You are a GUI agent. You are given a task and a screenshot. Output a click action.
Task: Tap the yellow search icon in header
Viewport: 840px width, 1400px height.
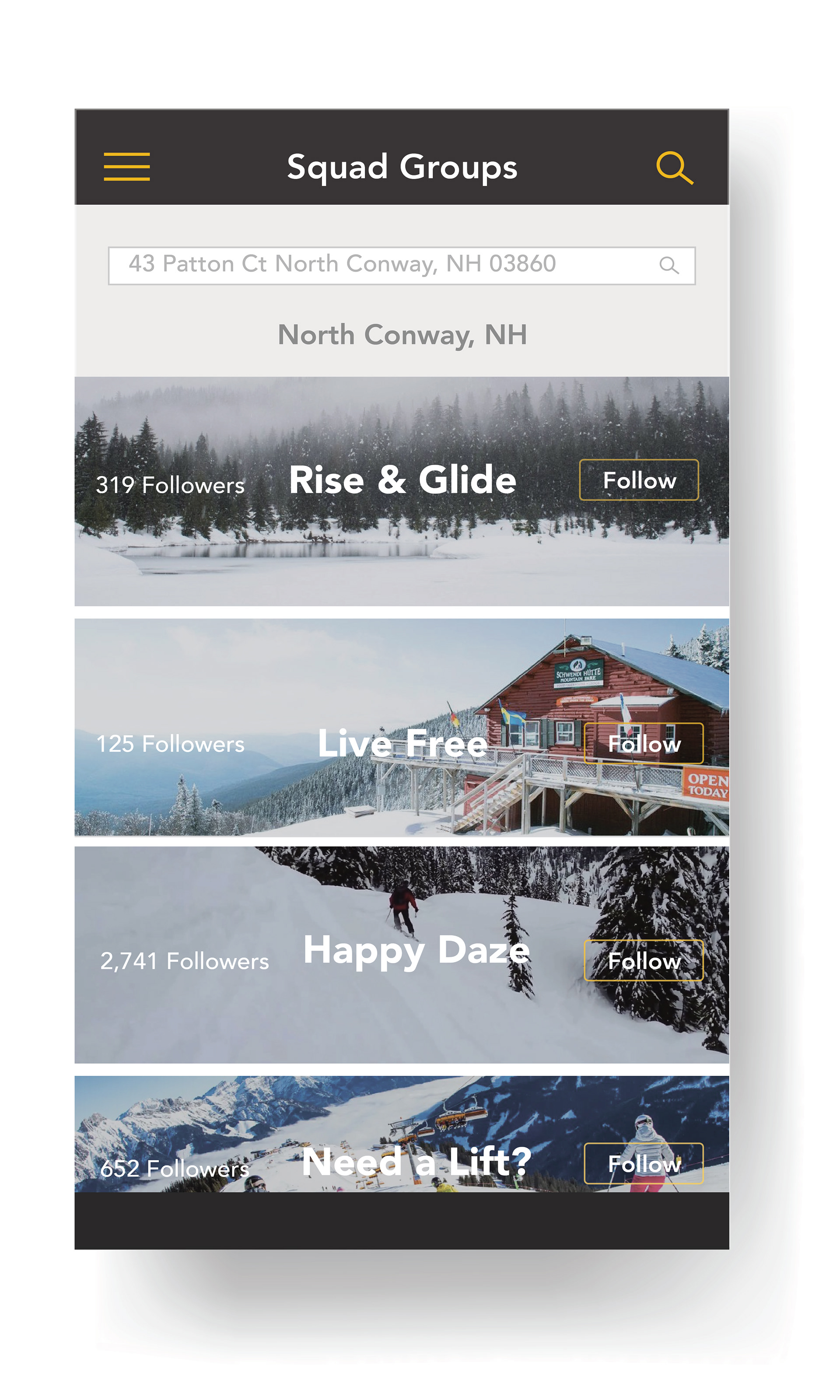coord(674,168)
